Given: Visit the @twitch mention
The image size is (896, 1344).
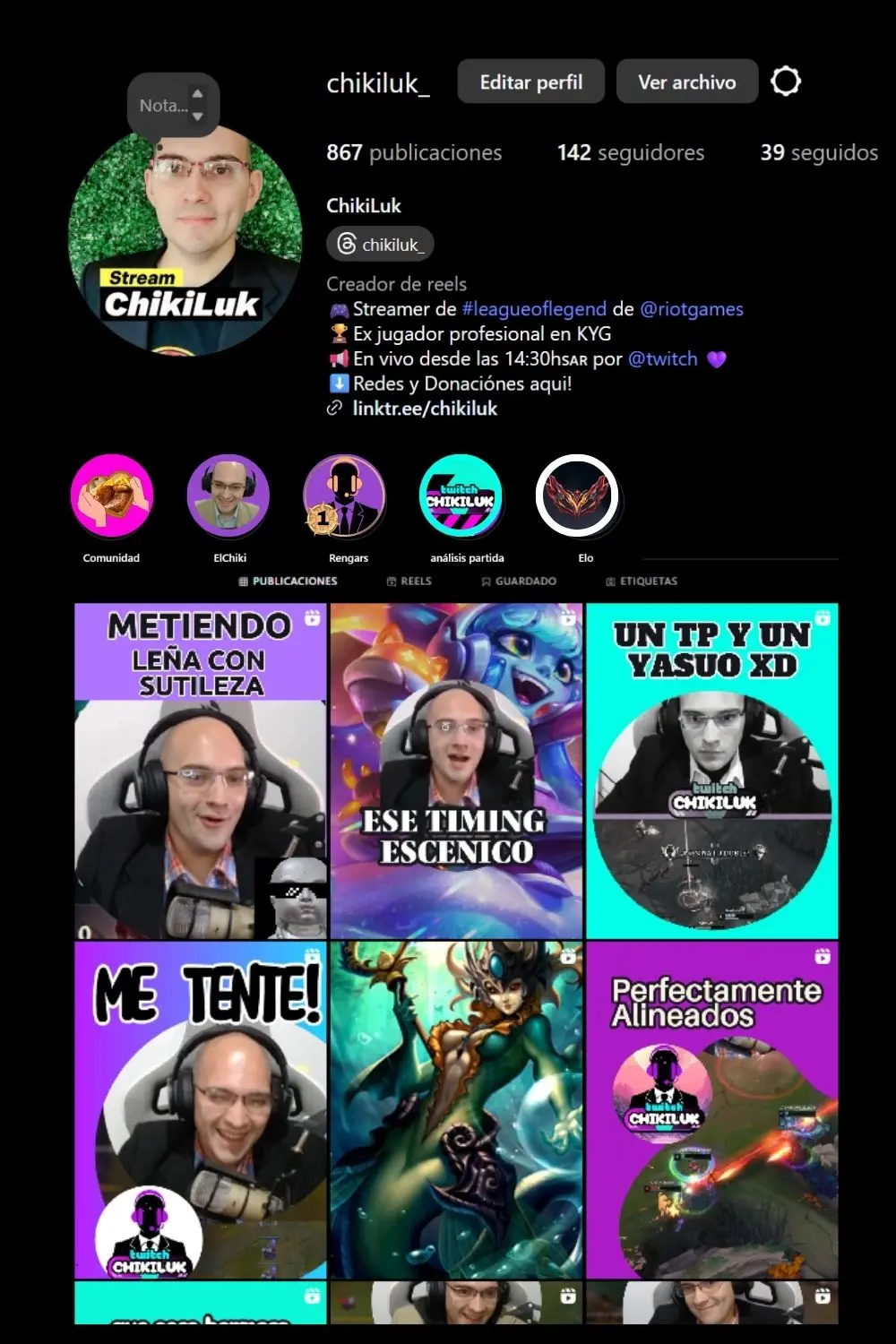Looking at the screenshot, I should (x=662, y=359).
